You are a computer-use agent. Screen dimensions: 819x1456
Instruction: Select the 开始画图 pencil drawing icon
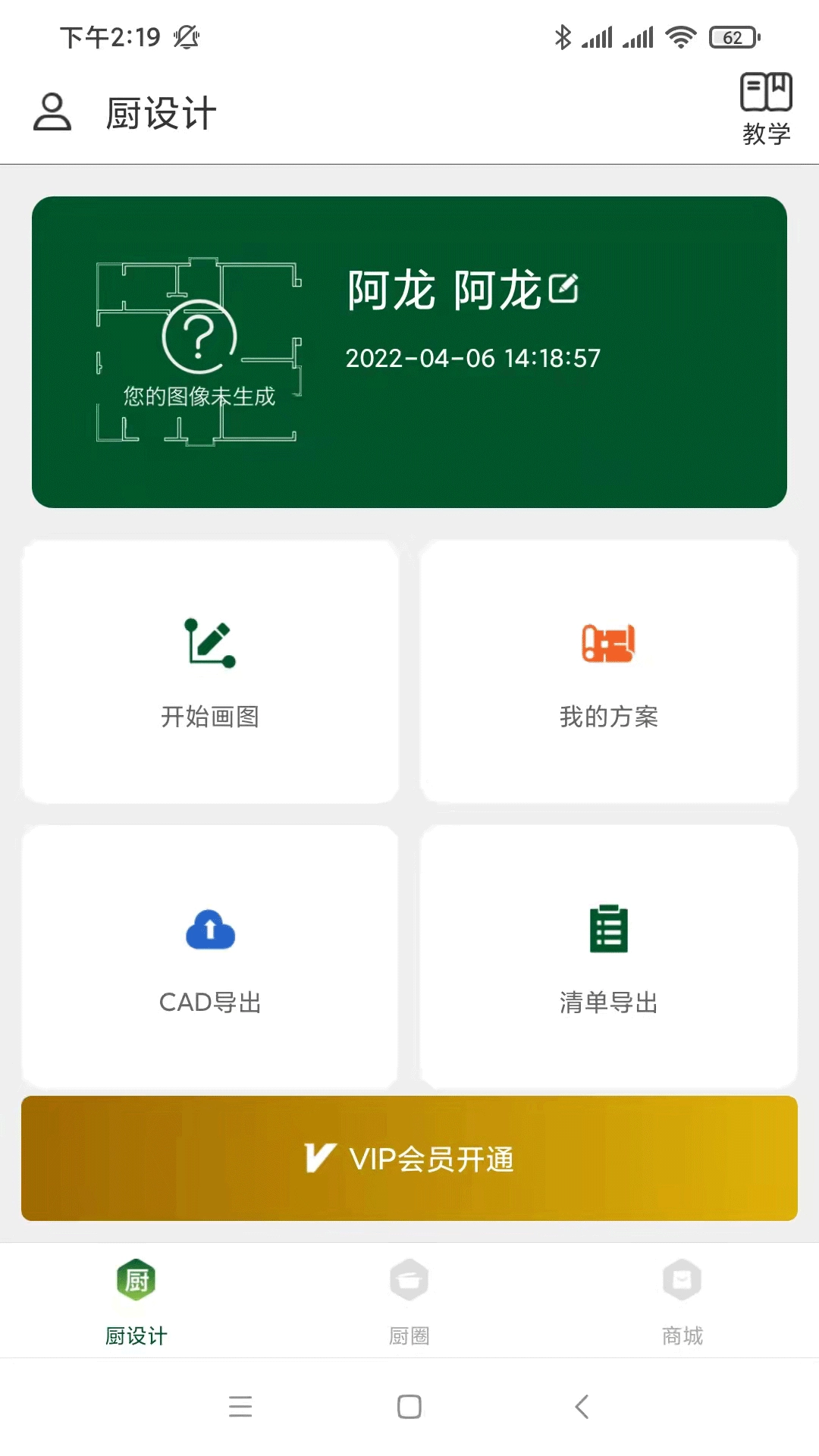coord(210,645)
